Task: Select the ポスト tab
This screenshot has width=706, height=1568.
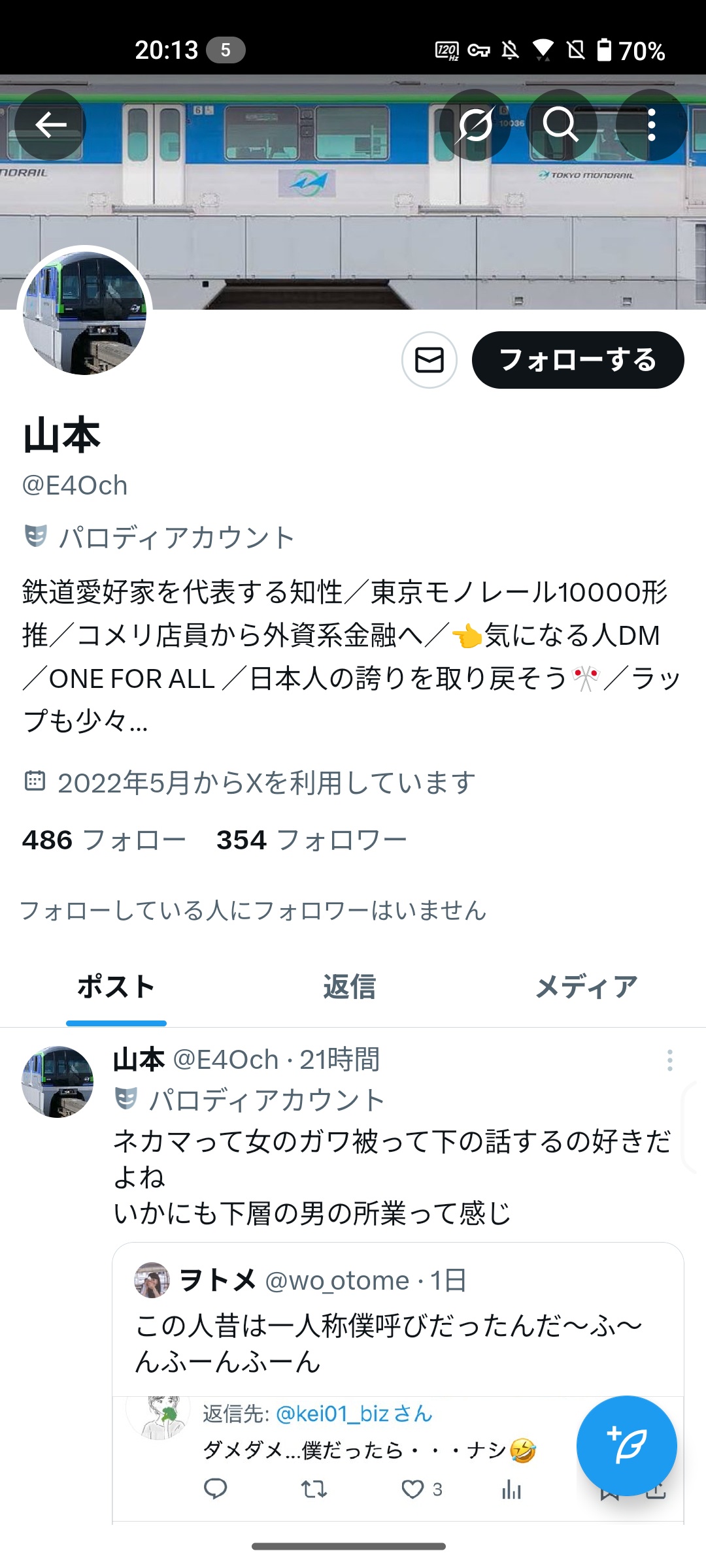Action: pyautogui.click(x=116, y=987)
